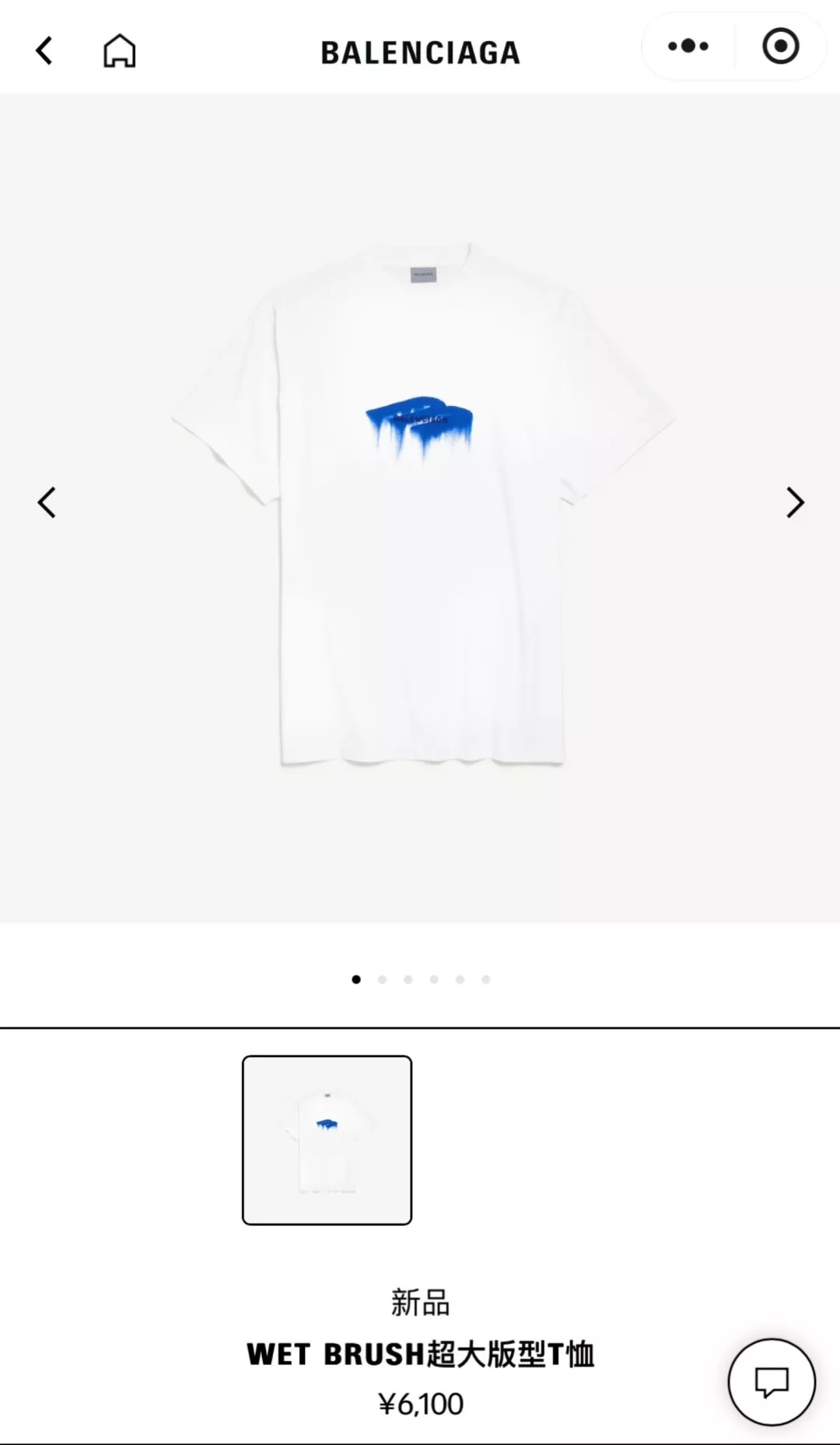Viewport: 840px width, 1445px height.
Task: Open customer chat bubble button
Action: point(772,1382)
